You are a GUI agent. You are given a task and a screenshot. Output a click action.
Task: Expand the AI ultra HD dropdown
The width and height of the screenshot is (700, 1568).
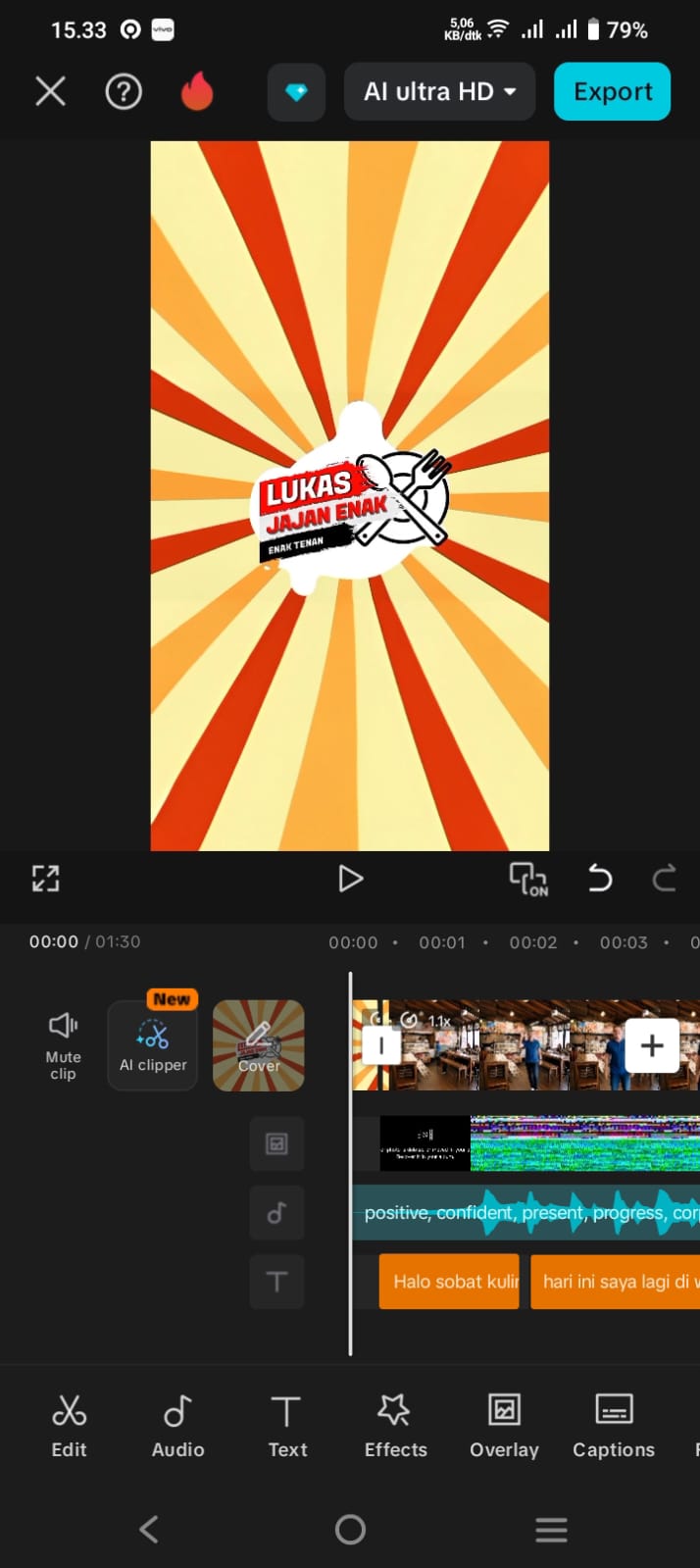439,92
